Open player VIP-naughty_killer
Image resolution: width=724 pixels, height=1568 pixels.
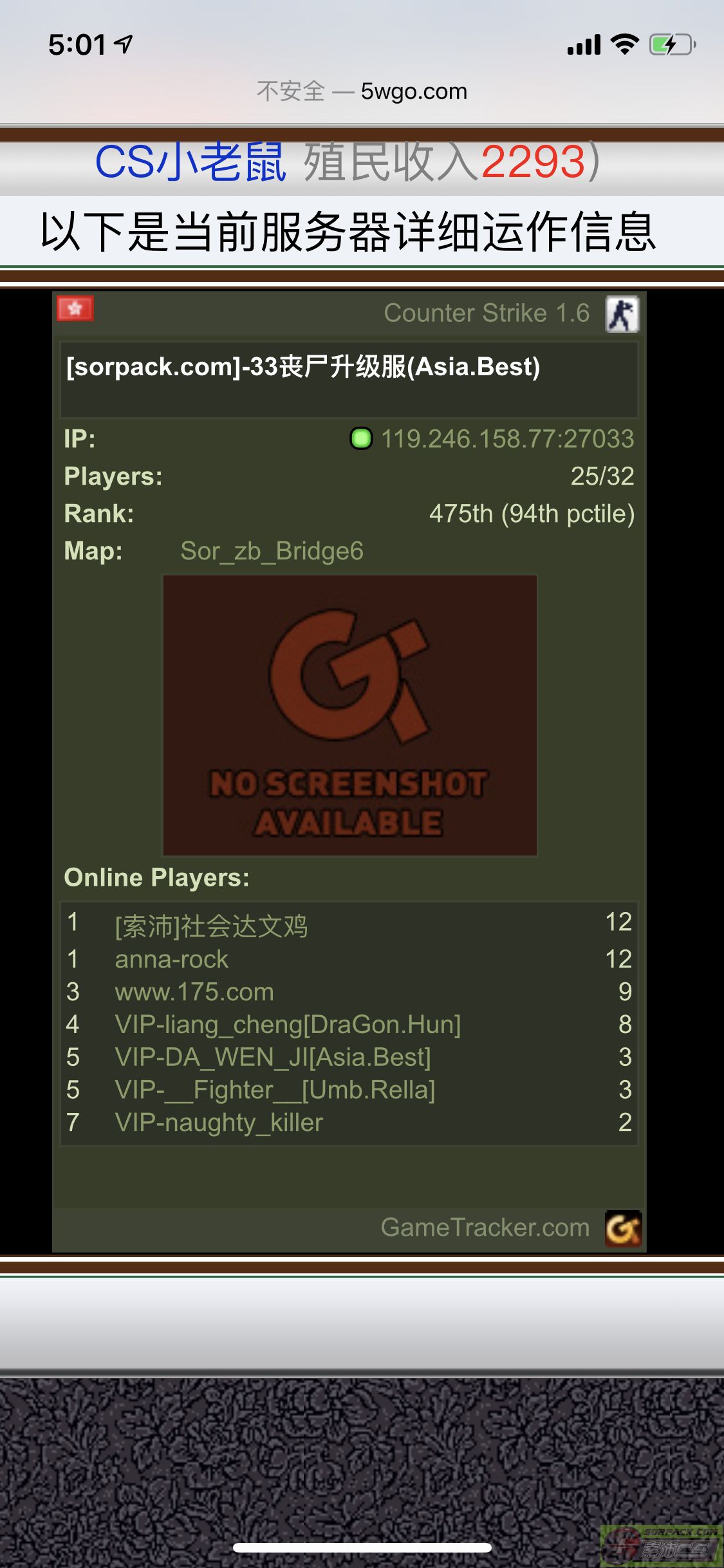219,1123
